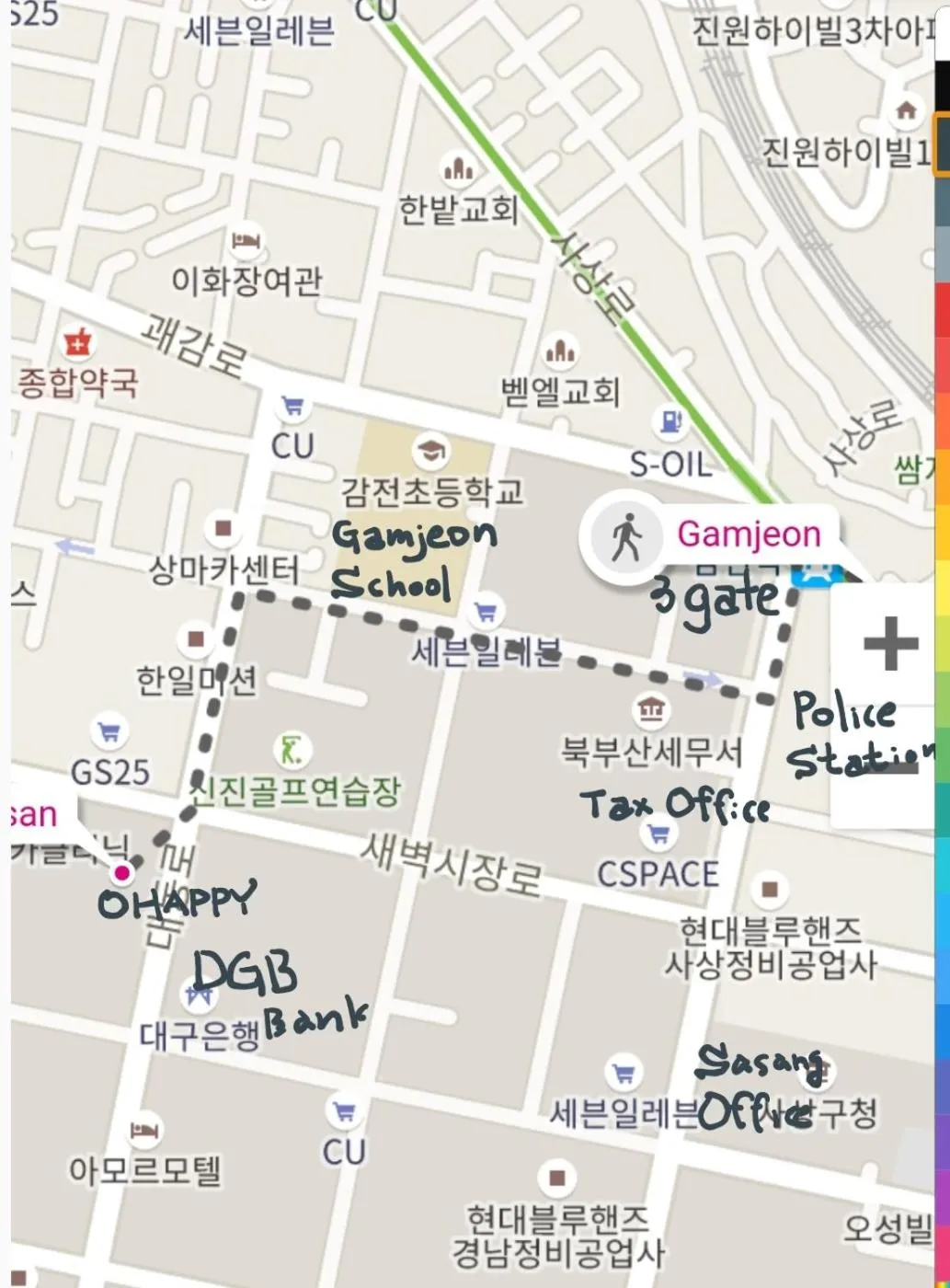Image resolution: width=950 pixels, height=1288 pixels.
Task: Pick the red color swatch
Action: pyautogui.click(x=942, y=309)
